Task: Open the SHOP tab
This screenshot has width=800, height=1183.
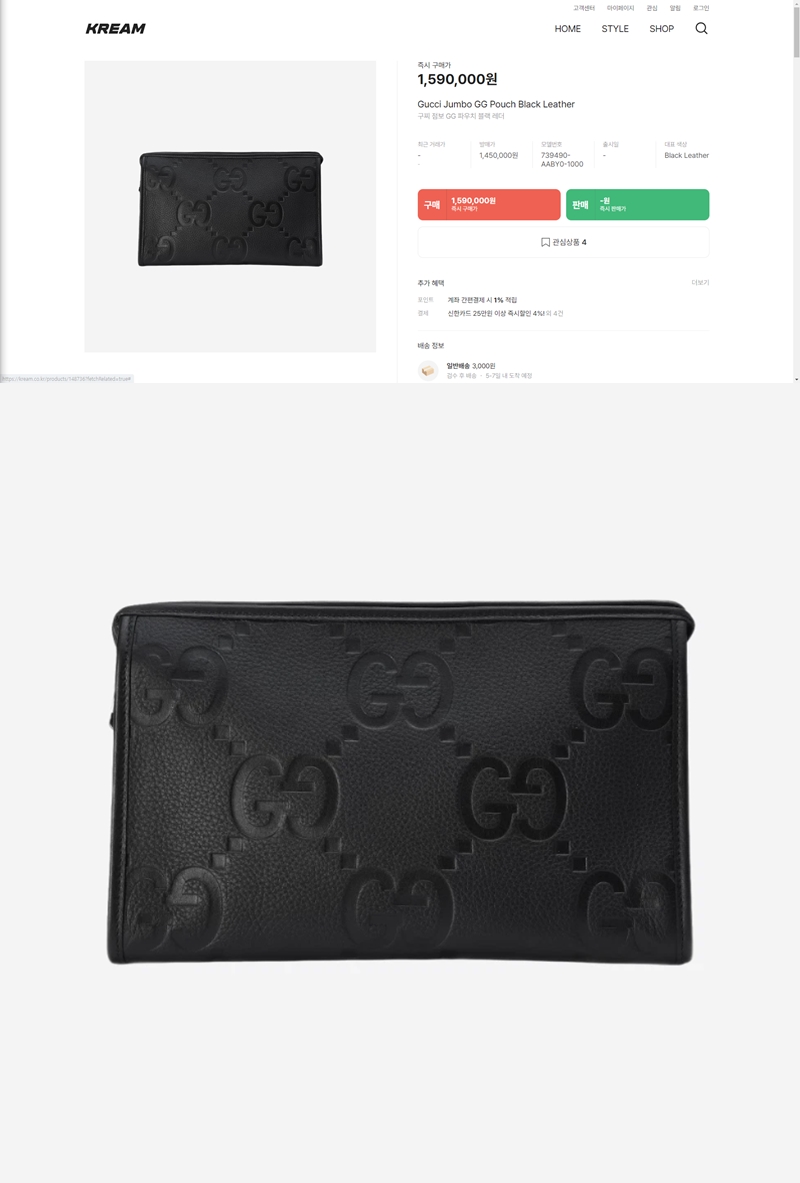Action: pos(661,29)
